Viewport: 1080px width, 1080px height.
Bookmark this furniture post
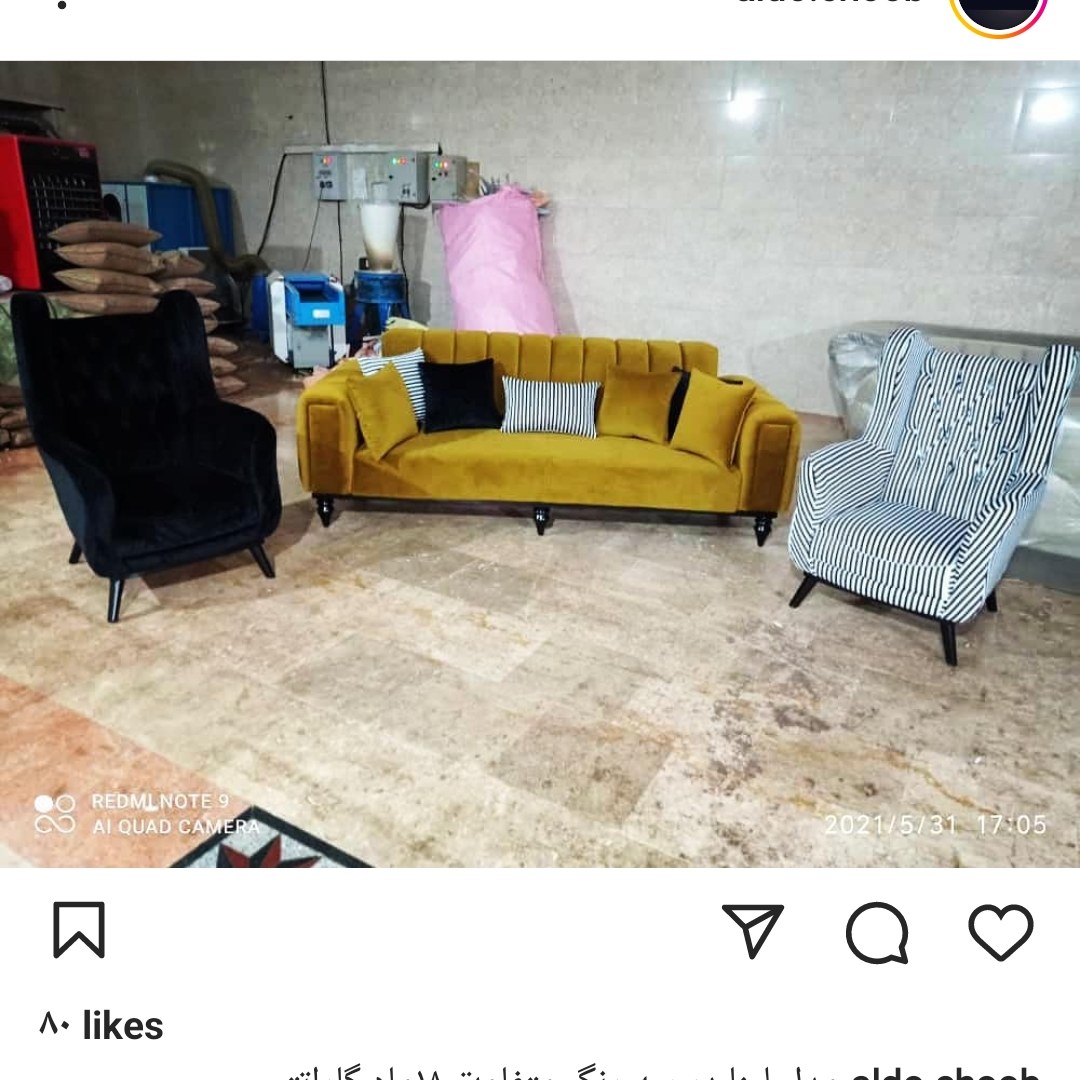pyautogui.click(x=79, y=930)
